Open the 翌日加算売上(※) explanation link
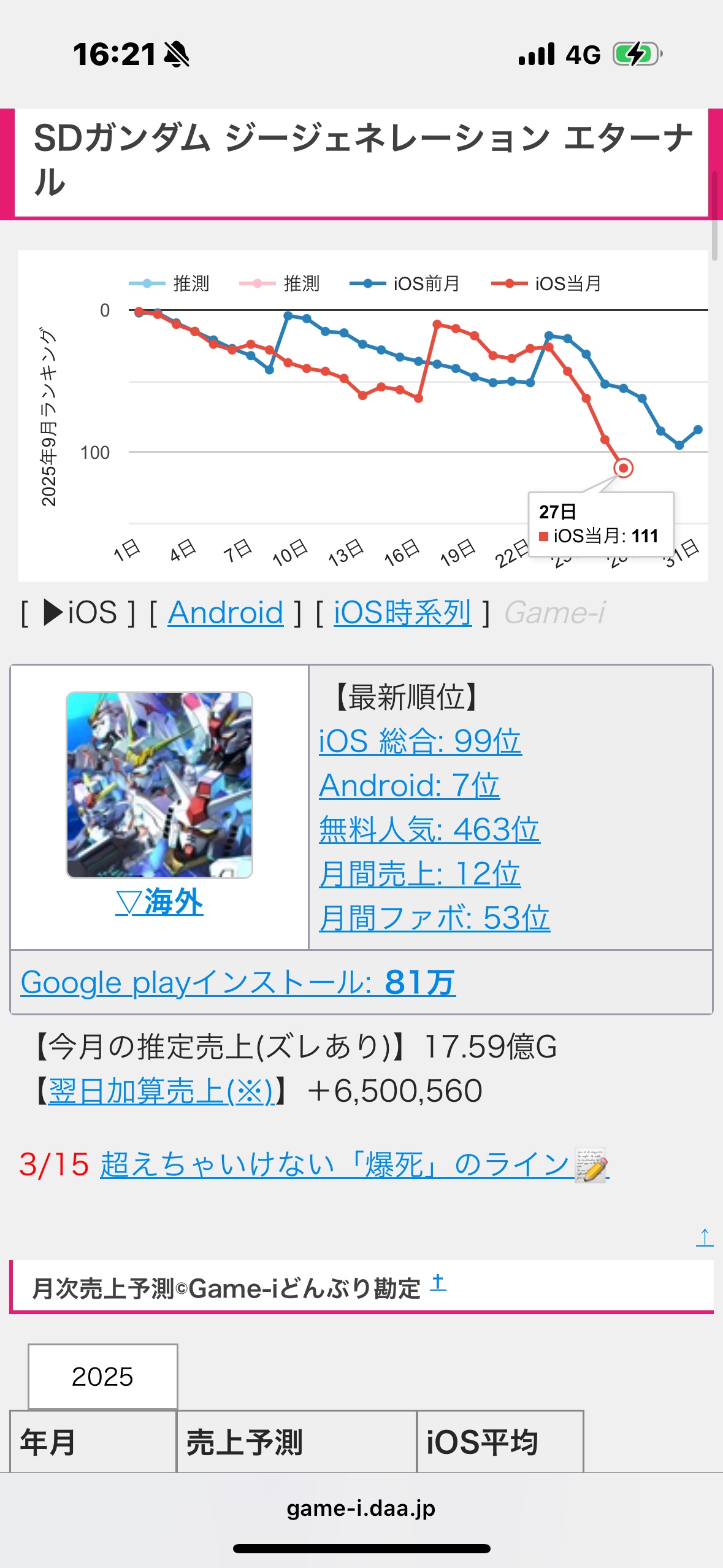Screen dimensions: 723x1568 (x=161, y=1091)
